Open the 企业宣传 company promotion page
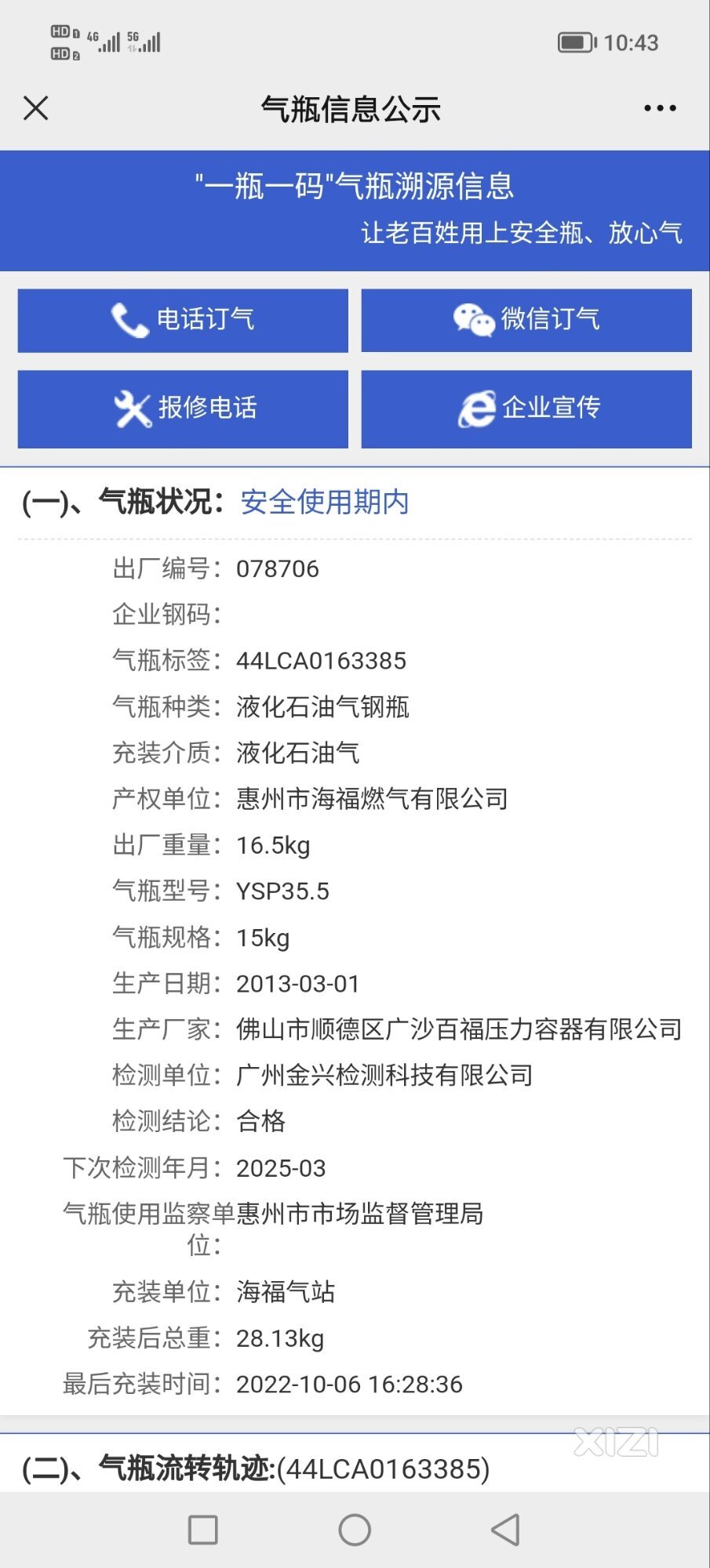Image resolution: width=710 pixels, height=1568 pixels. coord(526,409)
